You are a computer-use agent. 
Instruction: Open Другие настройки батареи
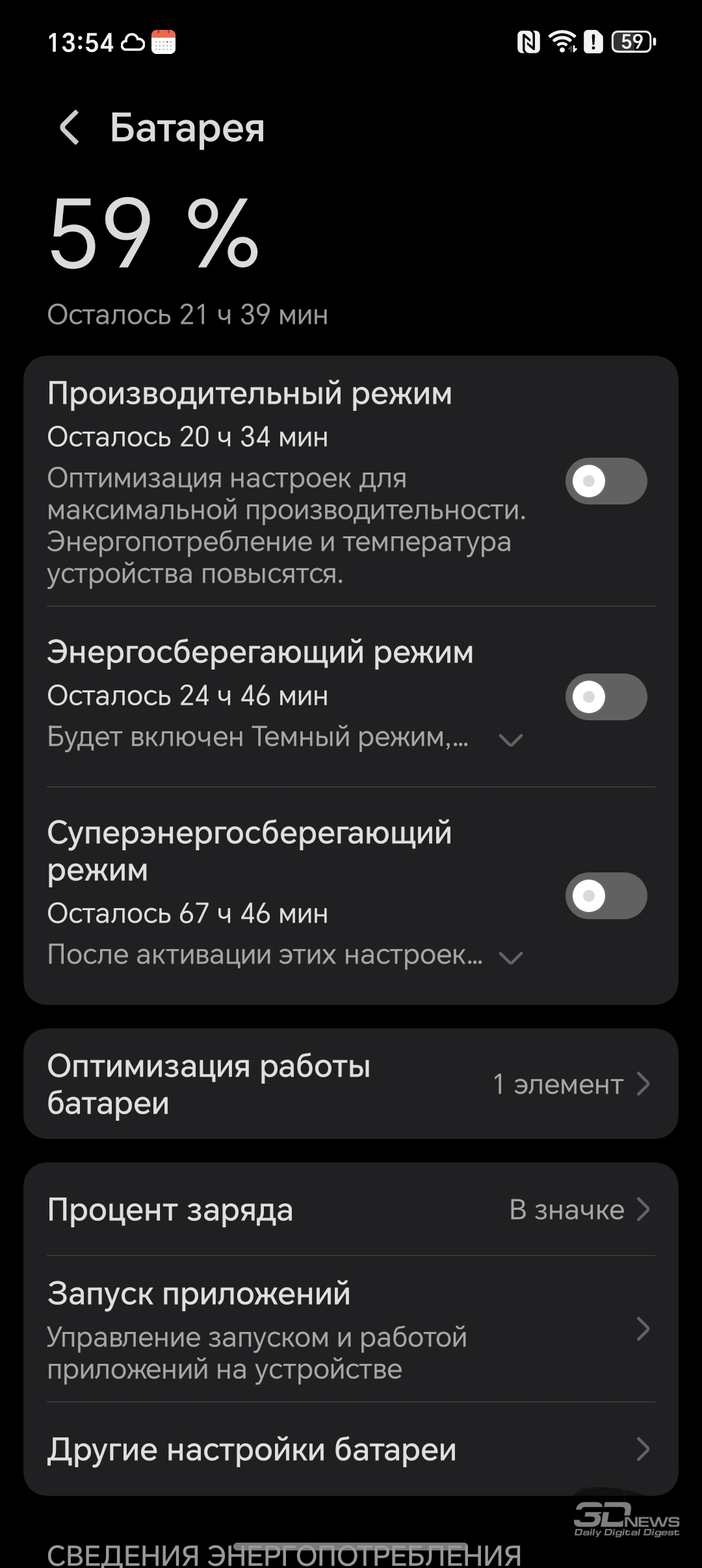pos(351,1449)
